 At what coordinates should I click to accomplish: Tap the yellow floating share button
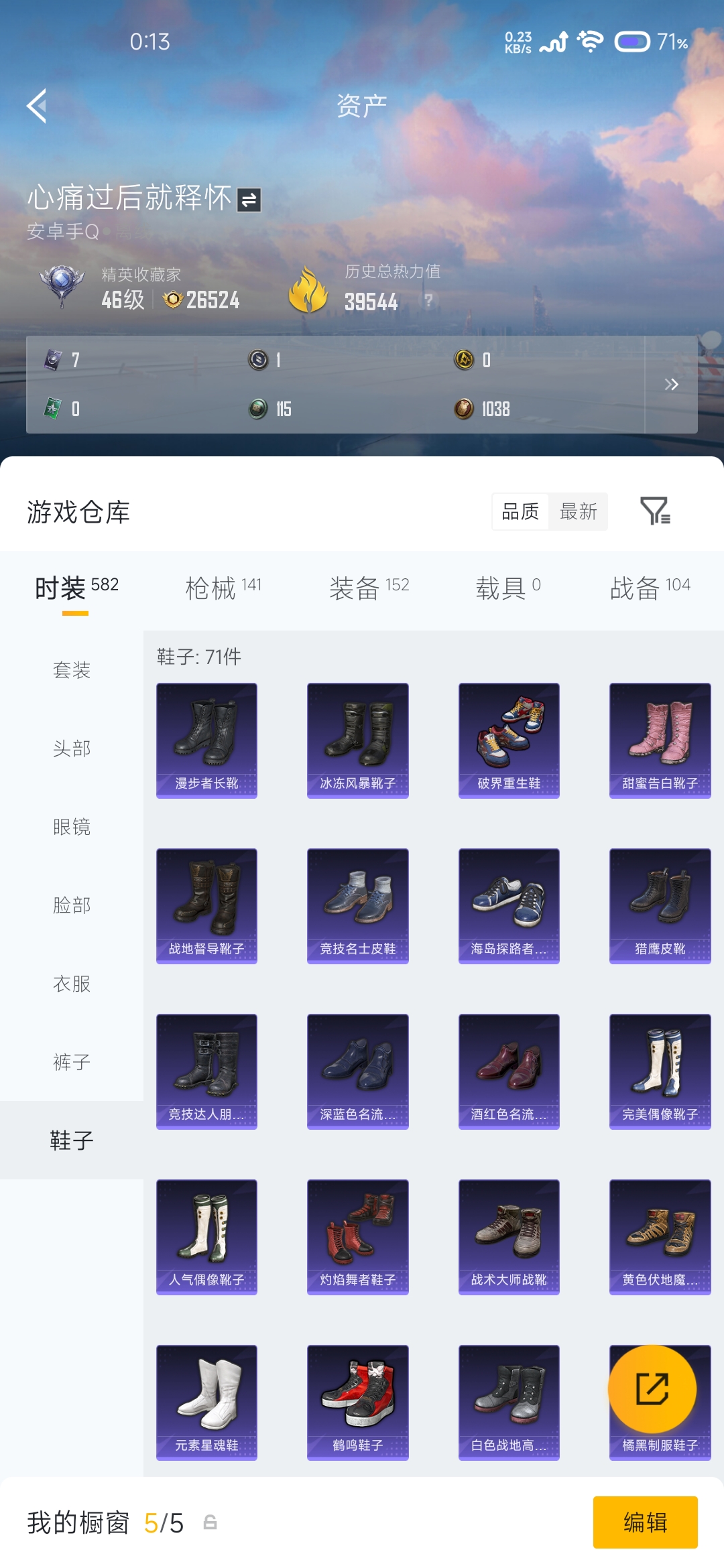652,1389
